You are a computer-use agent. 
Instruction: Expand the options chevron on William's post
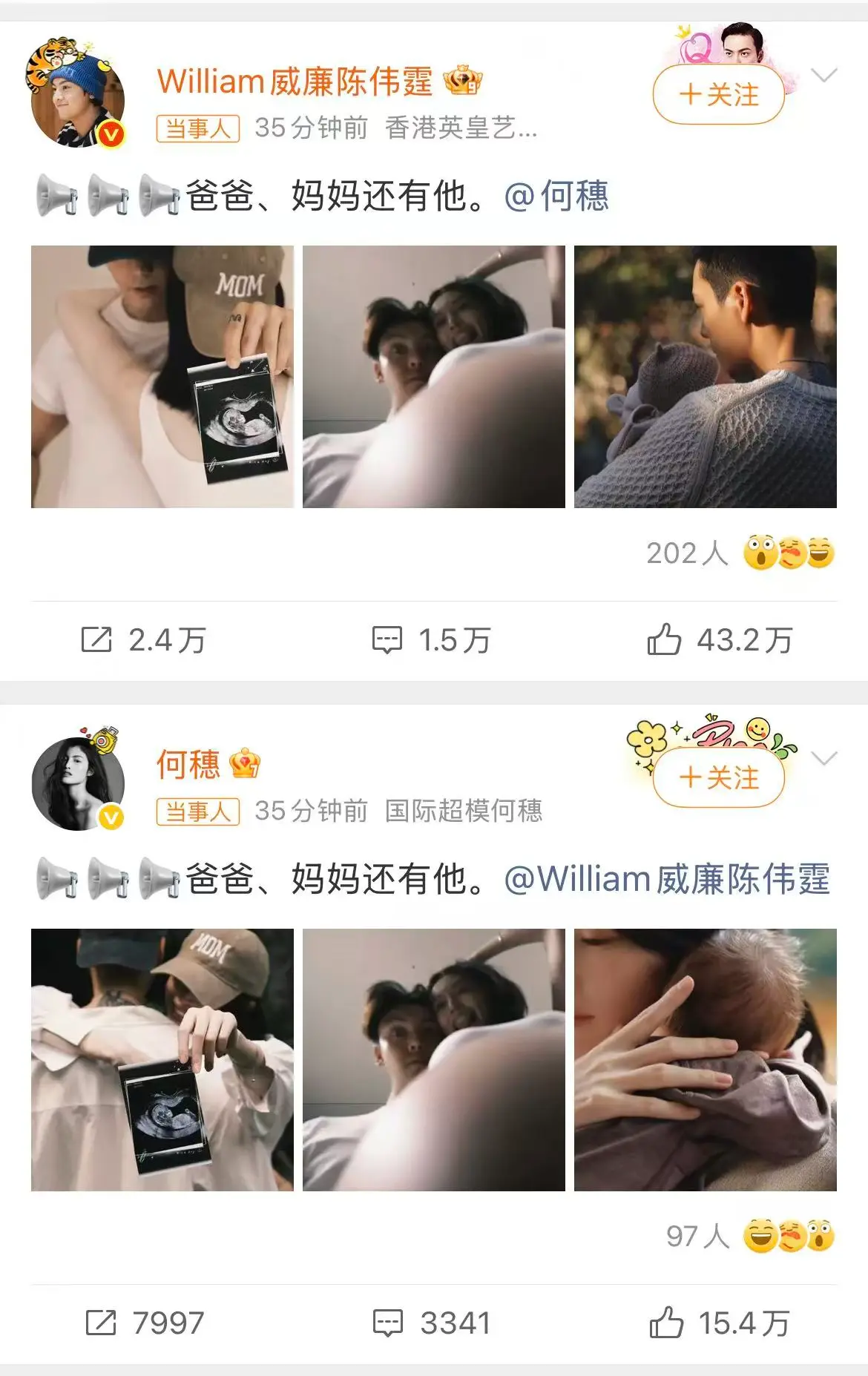pos(826,76)
